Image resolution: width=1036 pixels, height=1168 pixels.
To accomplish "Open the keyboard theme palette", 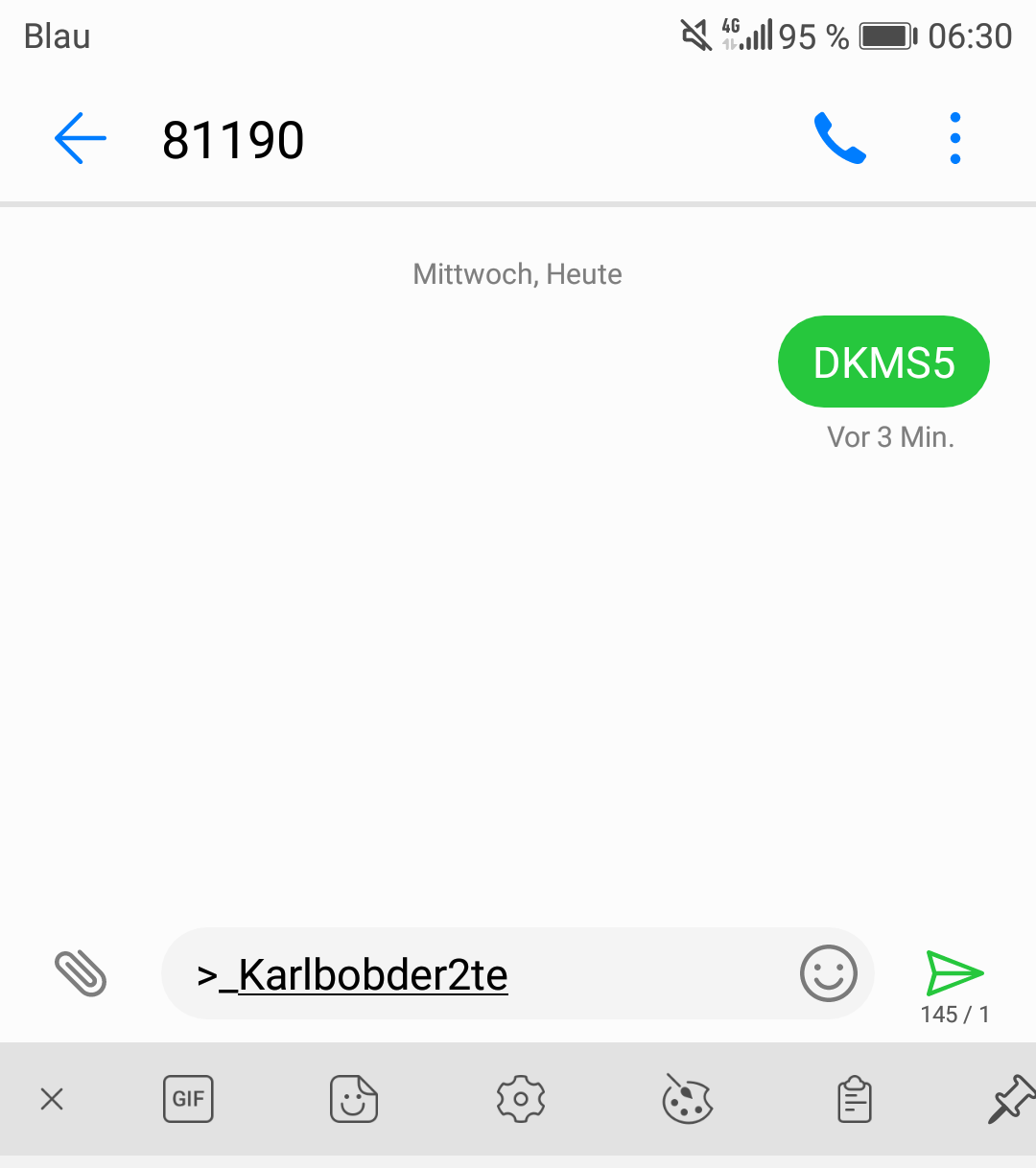I will pos(688,1099).
